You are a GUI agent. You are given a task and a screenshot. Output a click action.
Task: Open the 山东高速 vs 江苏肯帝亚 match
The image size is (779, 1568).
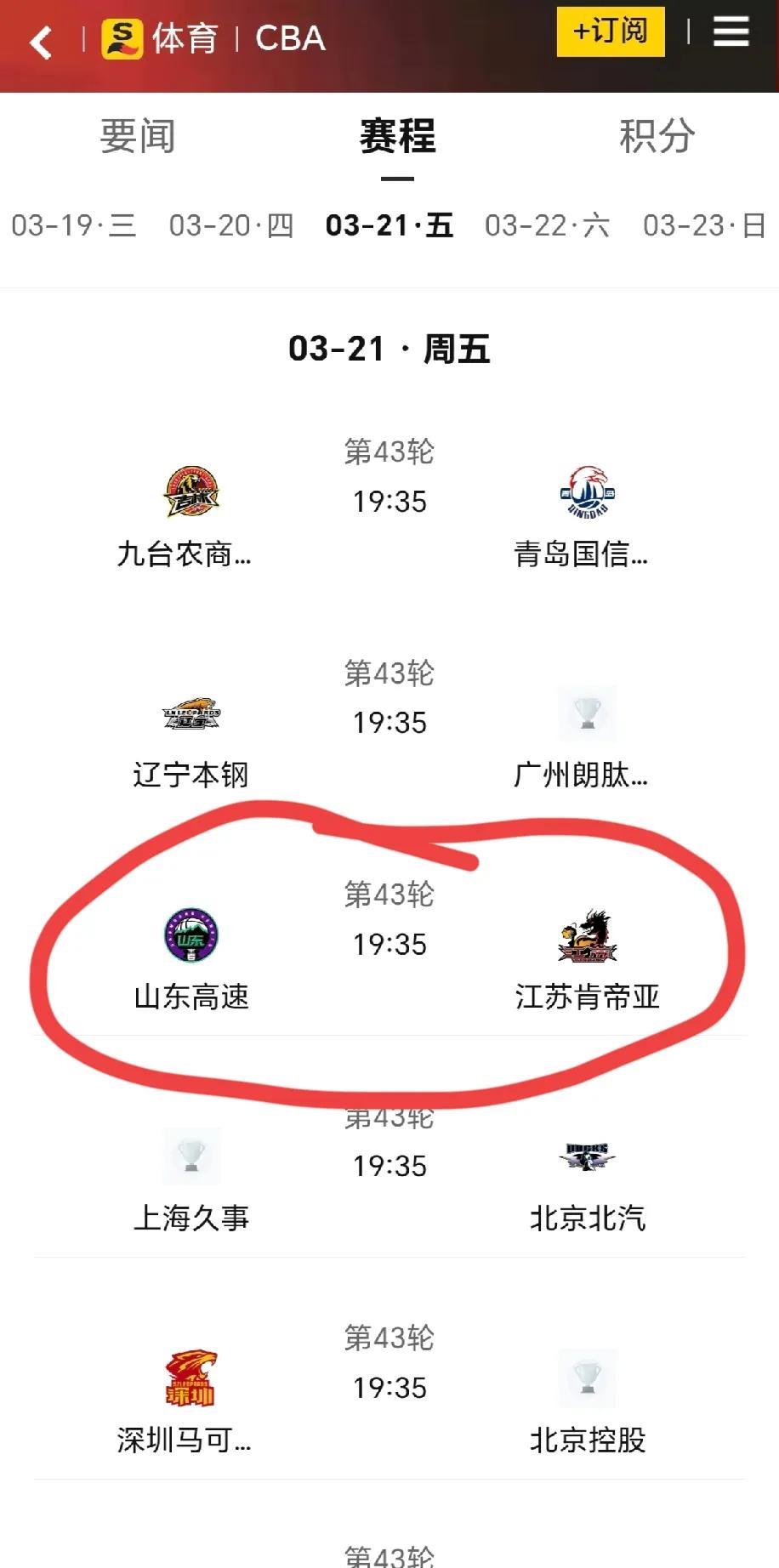(389, 946)
